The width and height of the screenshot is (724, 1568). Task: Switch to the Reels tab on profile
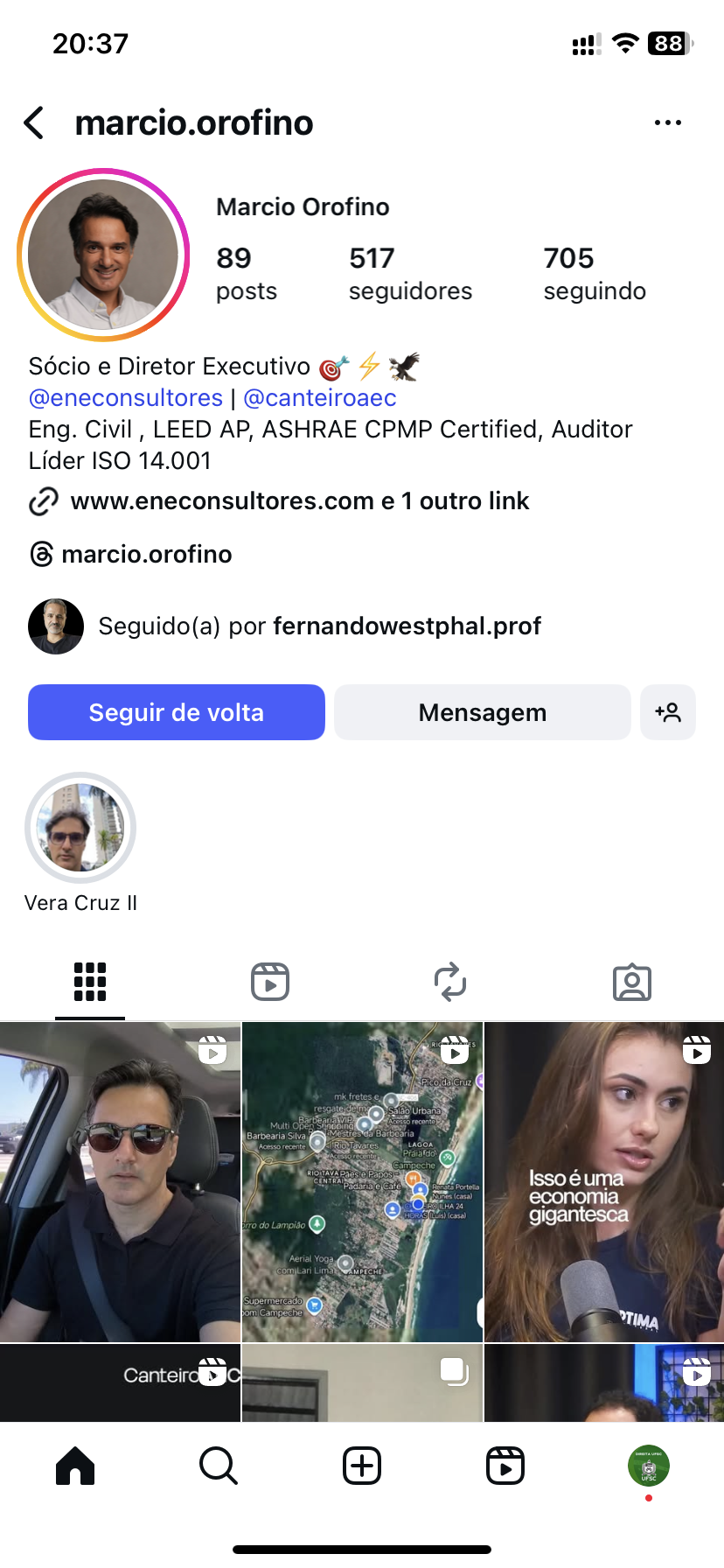tap(270, 982)
